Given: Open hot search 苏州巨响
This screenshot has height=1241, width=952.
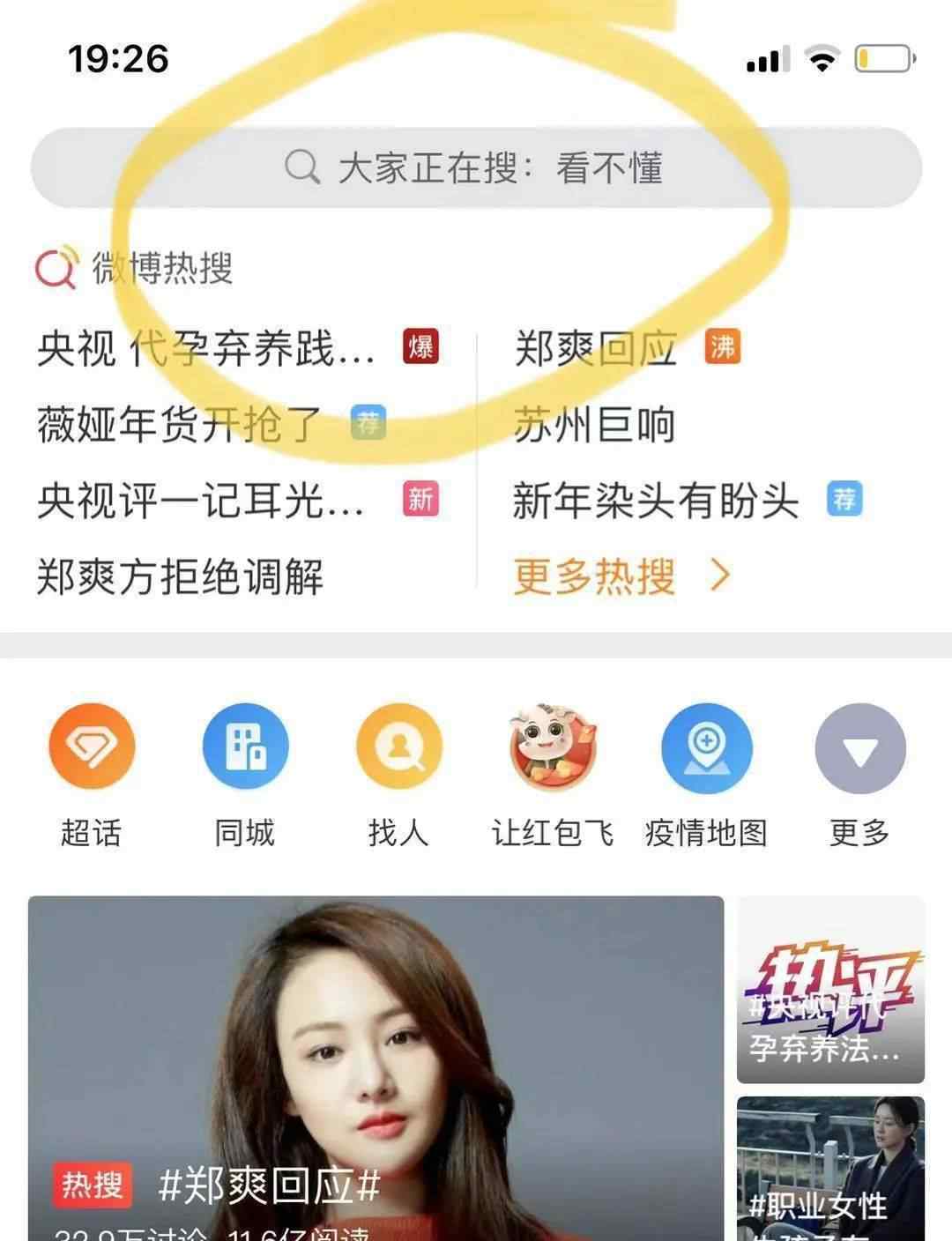Looking at the screenshot, I should [594, 425].
